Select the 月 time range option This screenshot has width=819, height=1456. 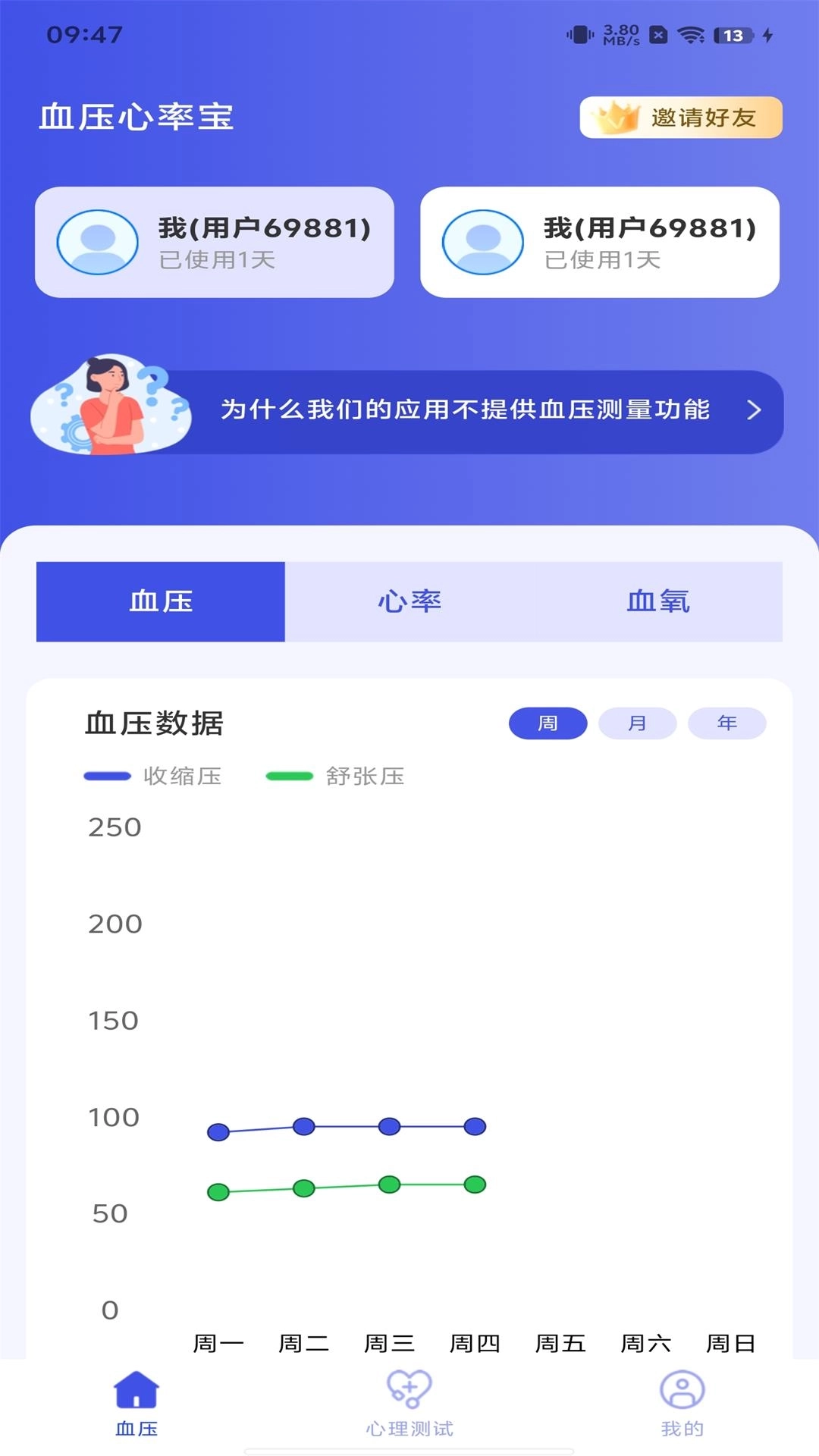pyautogui.click(x=638, y=723)
